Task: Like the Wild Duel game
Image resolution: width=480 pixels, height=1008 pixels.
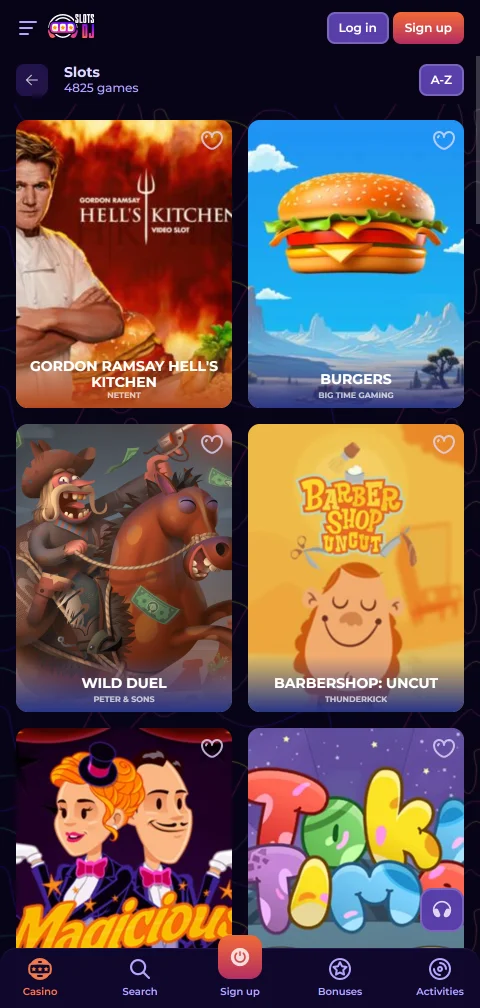Action: click(211, 444)
